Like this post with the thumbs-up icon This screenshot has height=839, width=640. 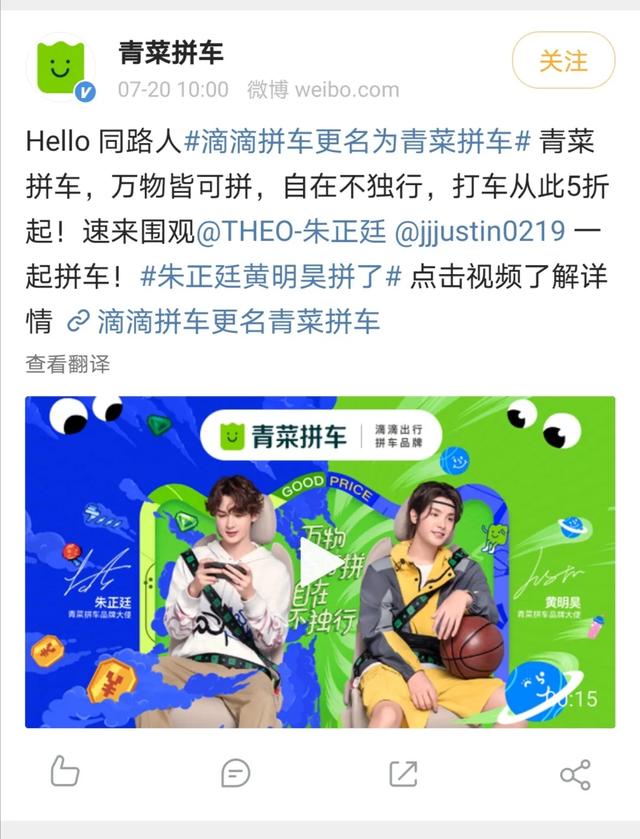[64, 772]
